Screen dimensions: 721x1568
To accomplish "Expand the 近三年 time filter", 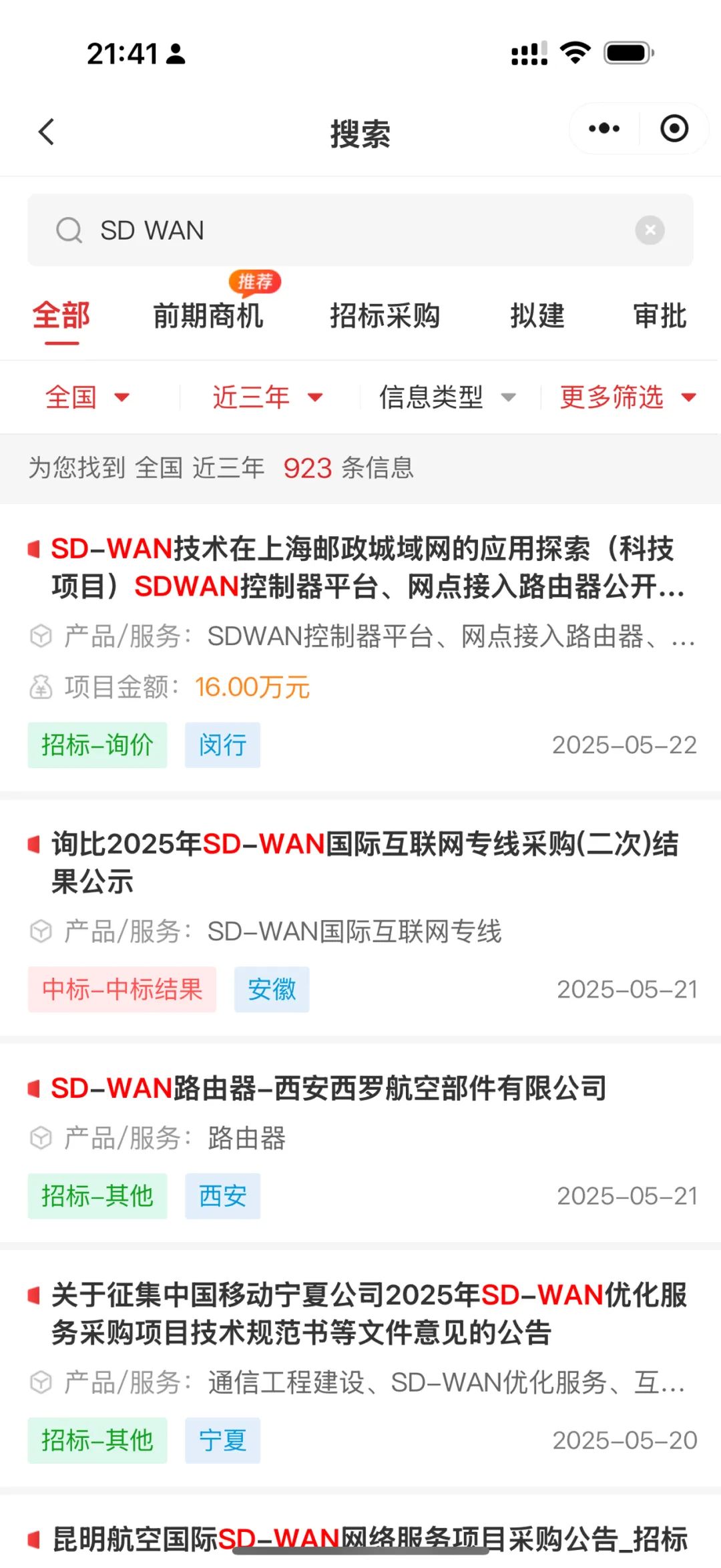I will point(267,397).
